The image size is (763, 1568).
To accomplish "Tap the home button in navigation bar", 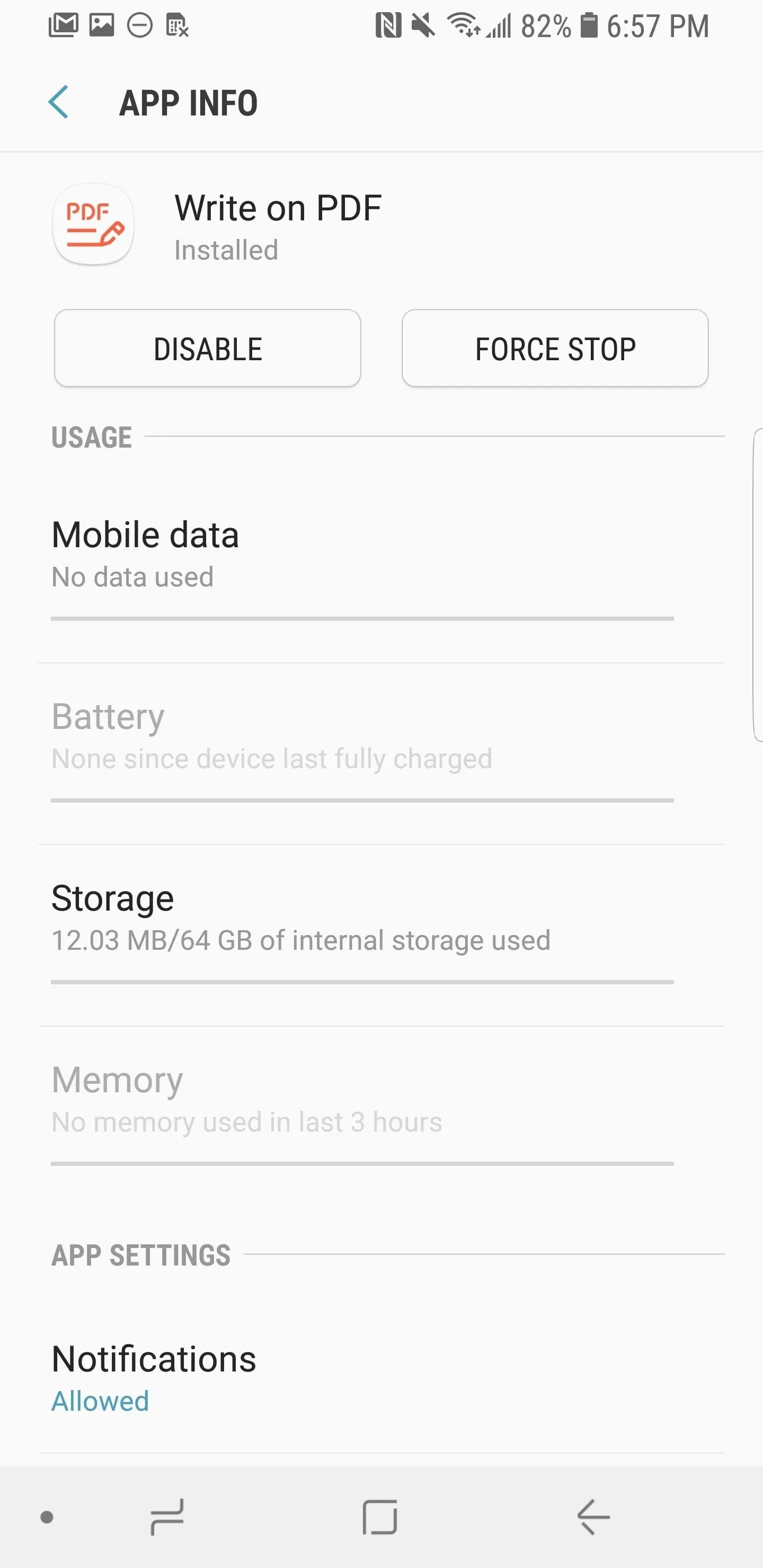I will [380, 1517].
